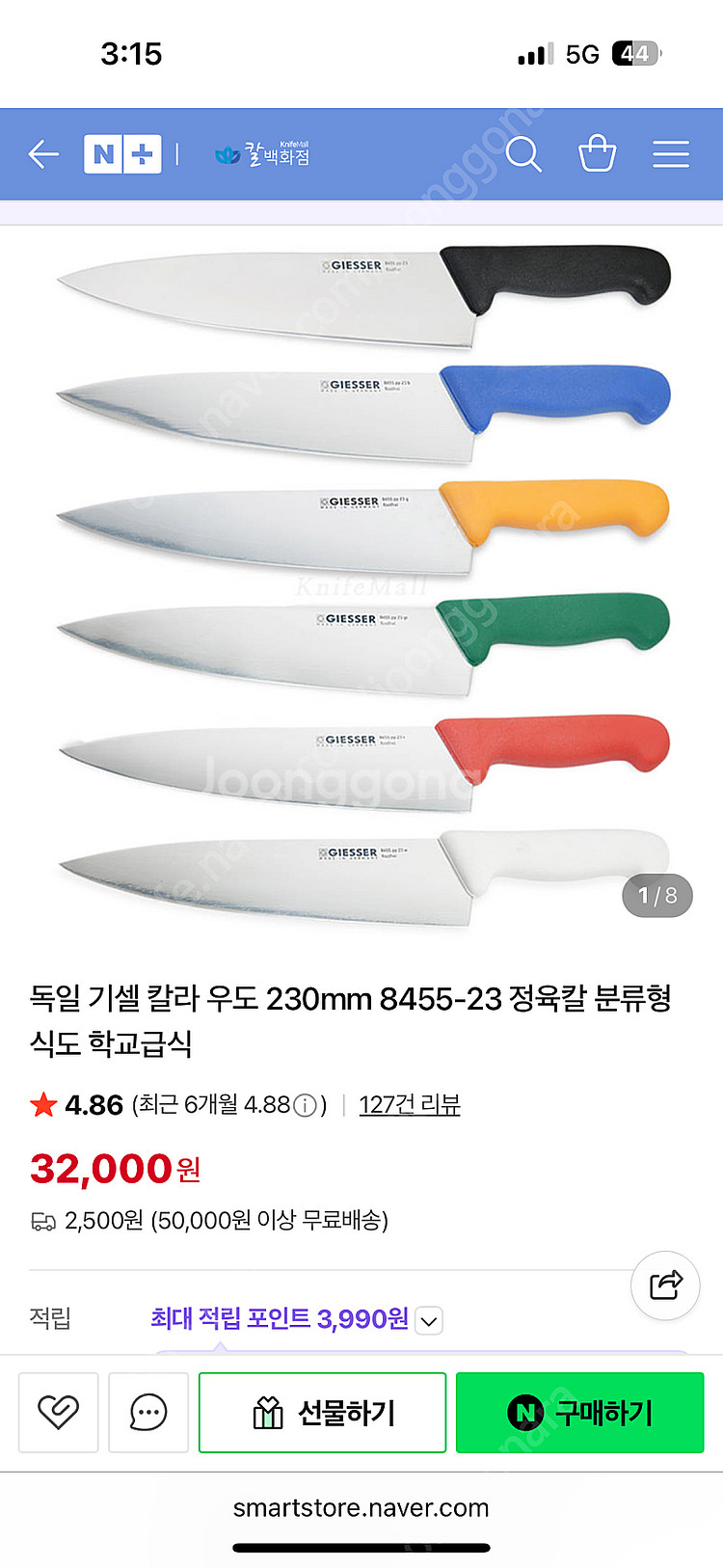
Task: Tap the info icon beside 최근 6개월 rating
Action: [x=306, y=1105]
